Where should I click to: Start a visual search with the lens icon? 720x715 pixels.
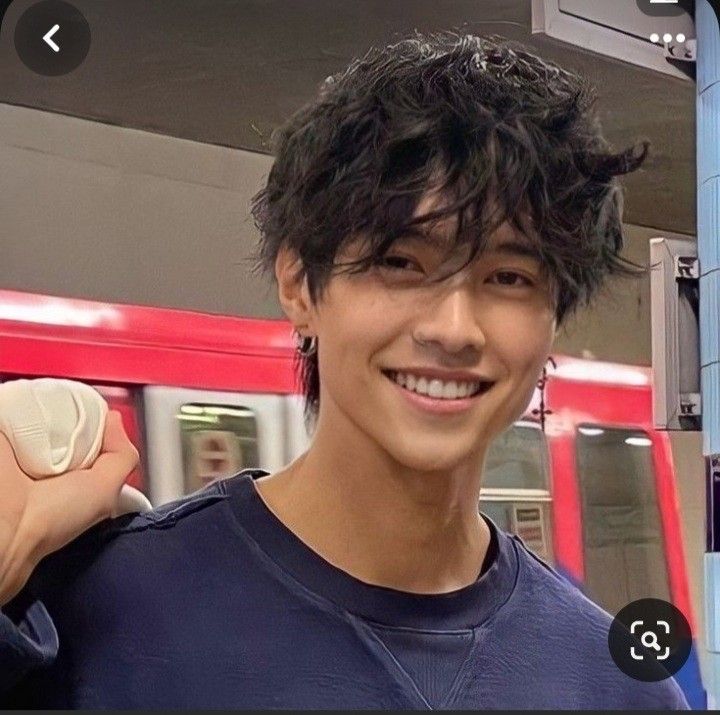[649, 640]
